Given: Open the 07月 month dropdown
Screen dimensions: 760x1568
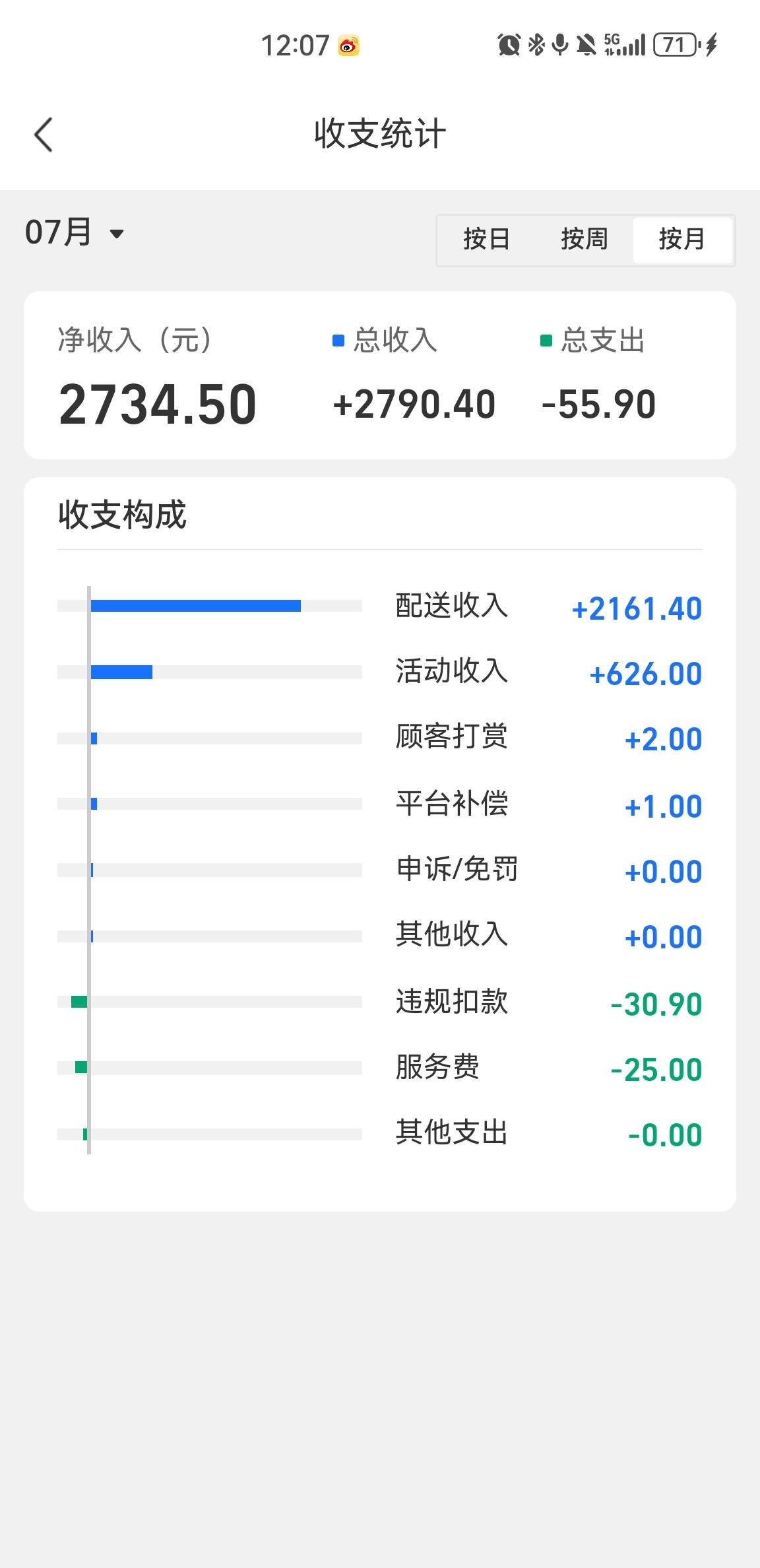Looking at the screenshot, I should pos(75,232).
